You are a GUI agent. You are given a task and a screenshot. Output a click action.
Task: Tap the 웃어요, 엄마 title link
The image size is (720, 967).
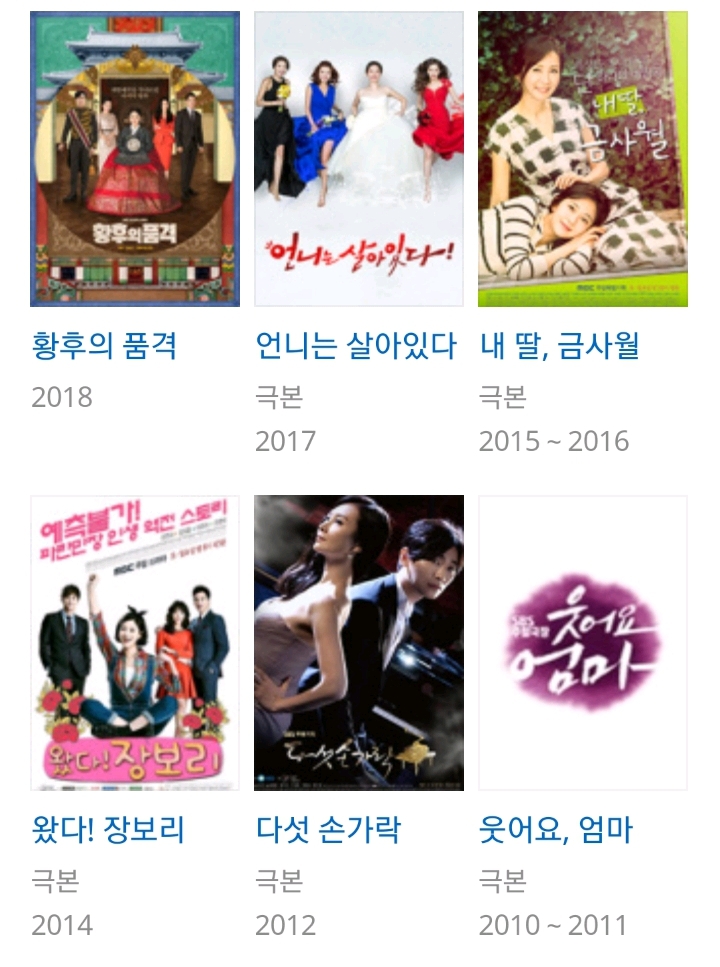click(x=556, y=831)
